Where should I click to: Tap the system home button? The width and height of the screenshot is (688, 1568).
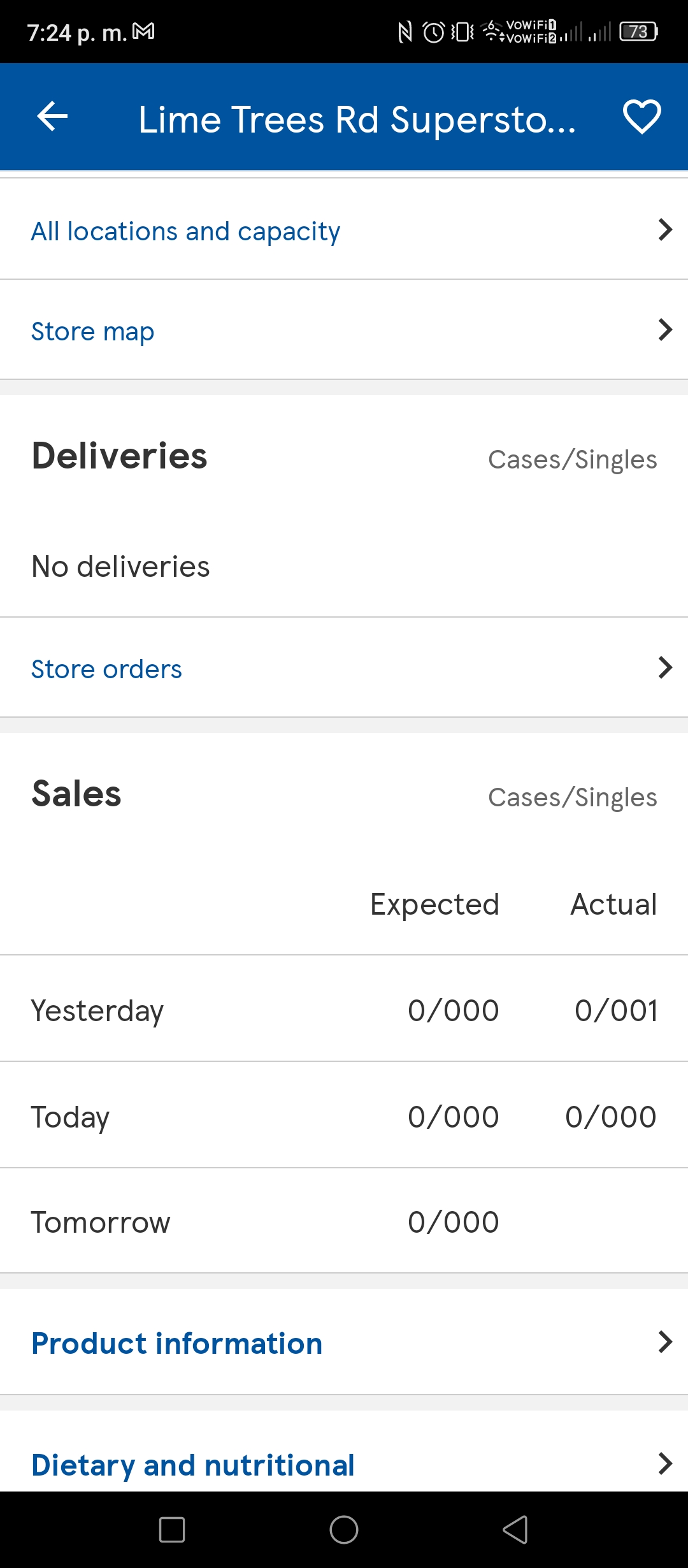pos(344,1530)
